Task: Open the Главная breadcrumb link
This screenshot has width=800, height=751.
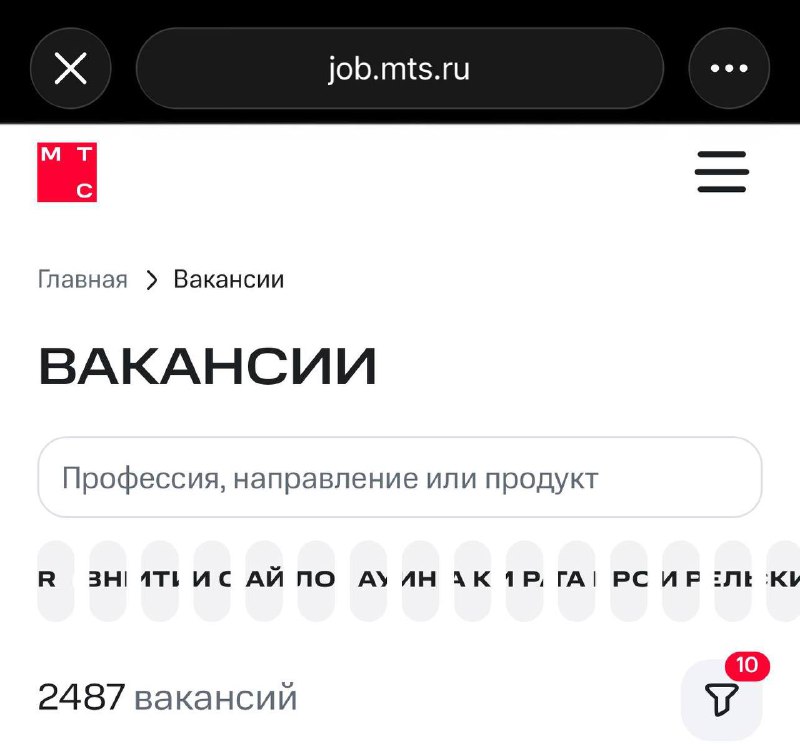Action: click(x=83, y=280)
